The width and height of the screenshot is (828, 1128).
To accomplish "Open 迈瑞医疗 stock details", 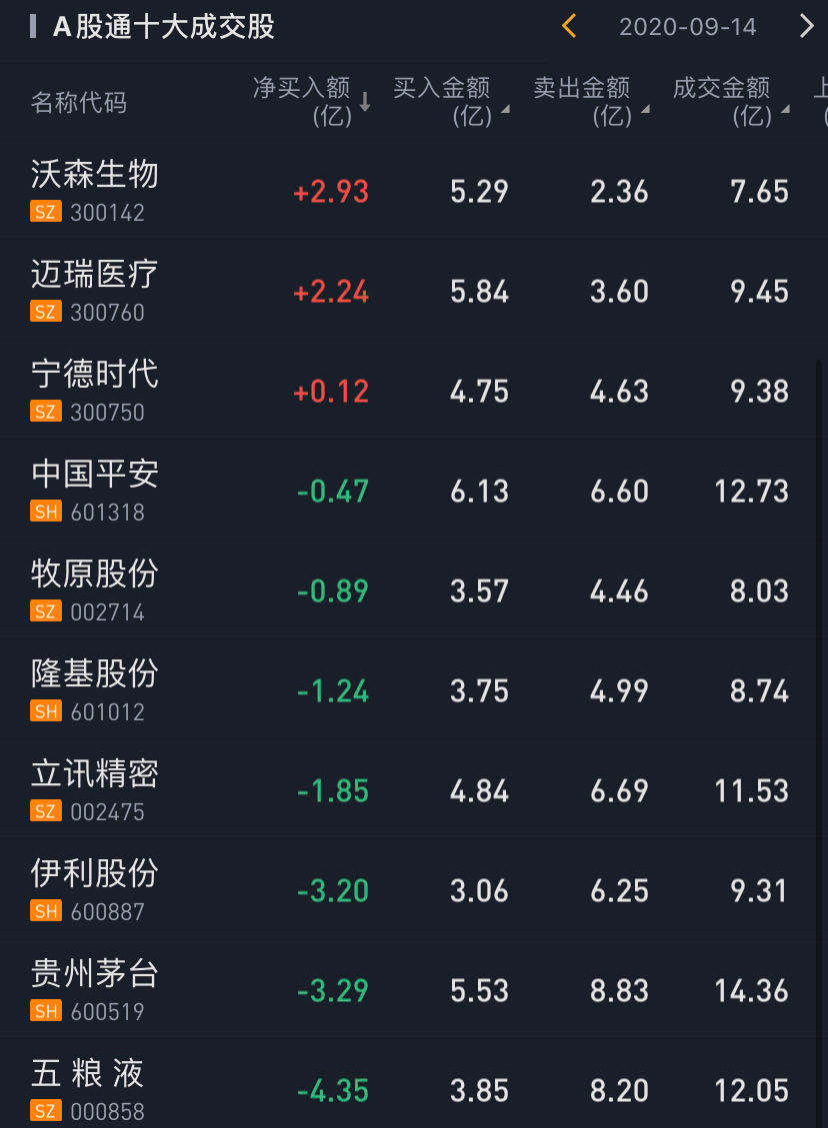I will coord(95,288).
